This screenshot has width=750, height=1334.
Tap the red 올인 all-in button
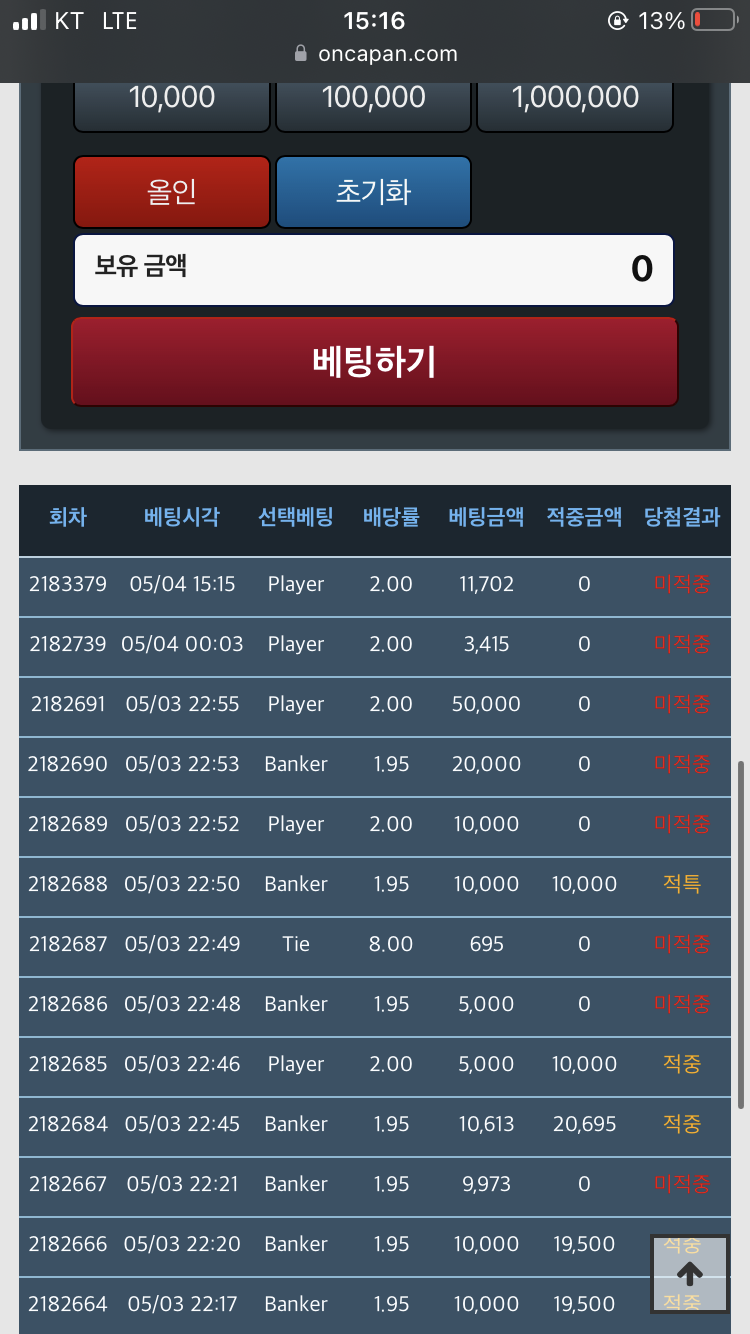click(x=172, y=192)
